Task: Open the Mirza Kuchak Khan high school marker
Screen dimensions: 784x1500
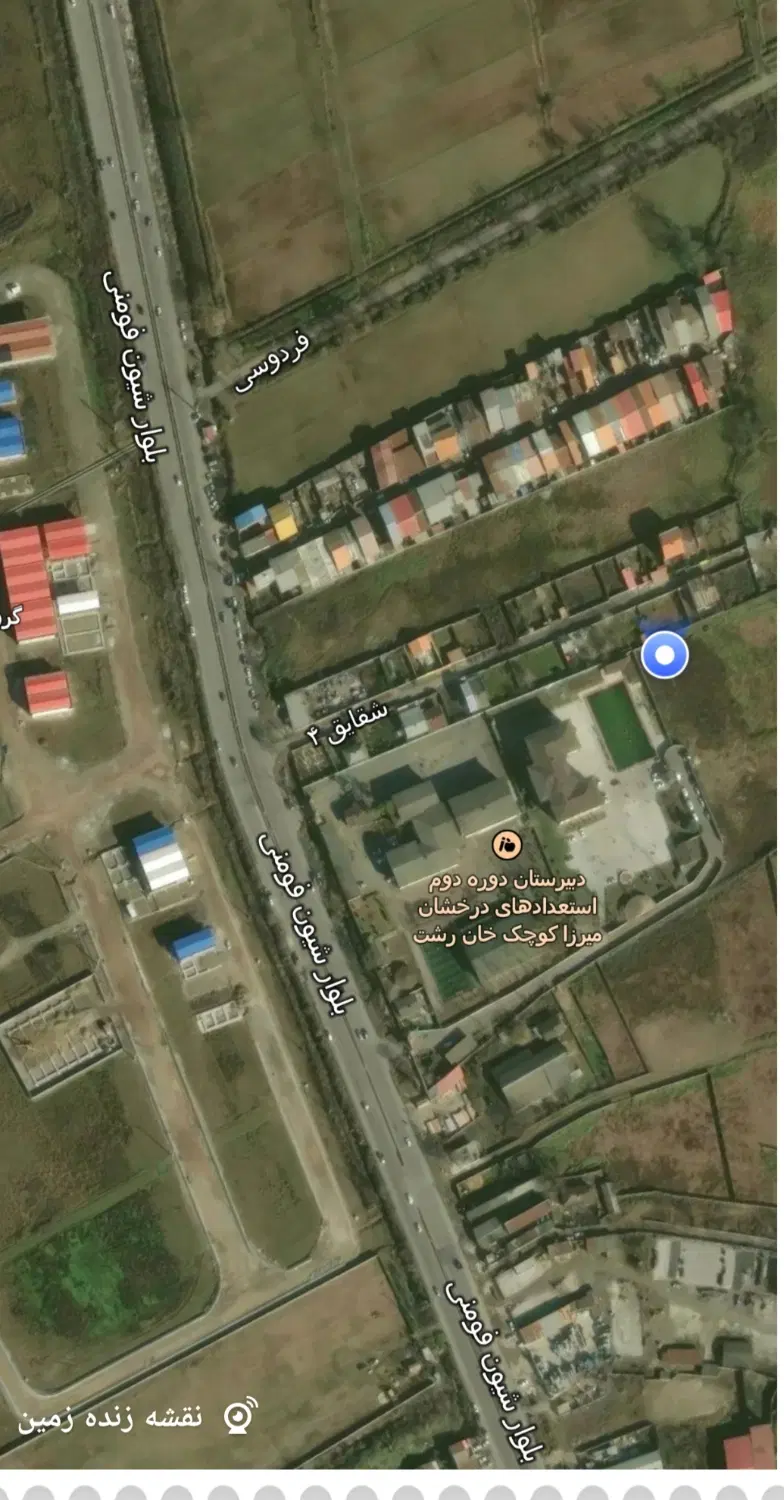Action: coord(508,845)
